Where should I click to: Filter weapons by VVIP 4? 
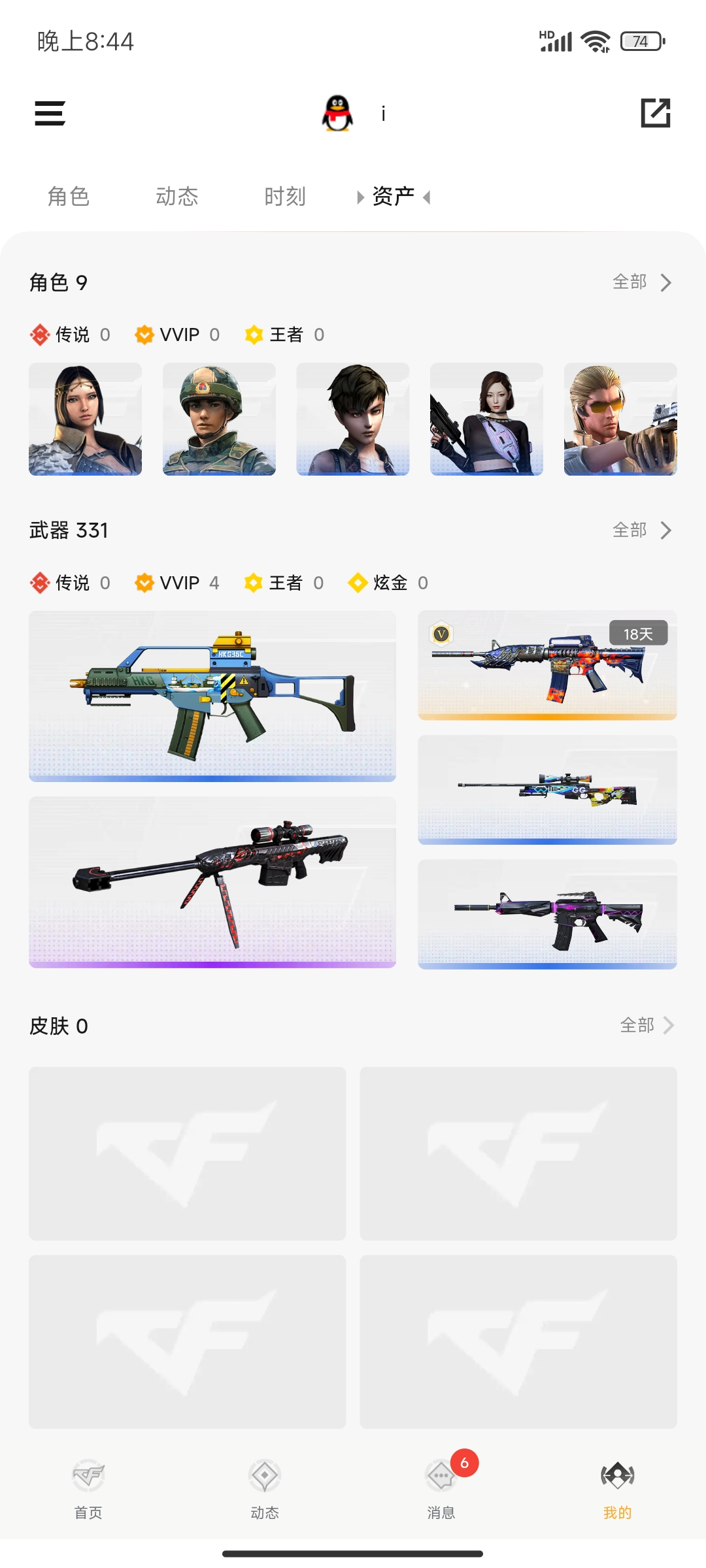177,582
